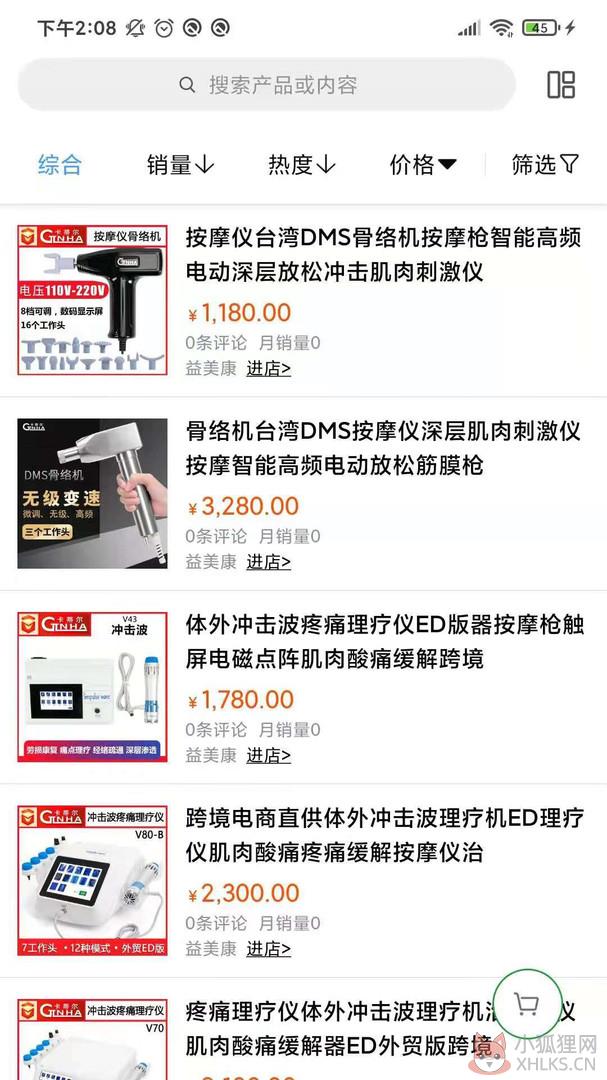Viewport: 607px width, 1080px height.
Task: Tap 进店> under the ¥1,780.00 item
Action: tap(269, 756)
